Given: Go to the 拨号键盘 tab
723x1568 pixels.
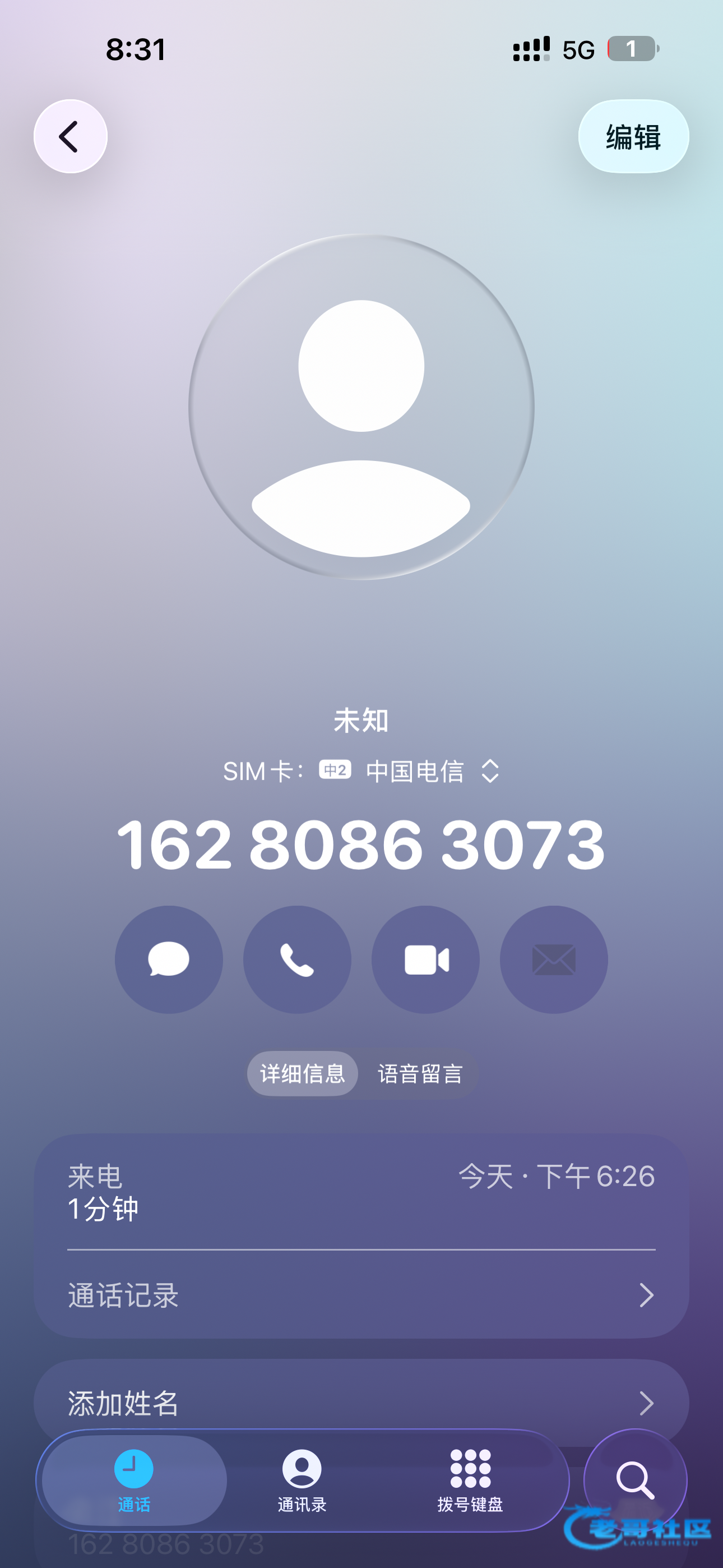Looking at the screenshot, I should (x=470, y=1481).
